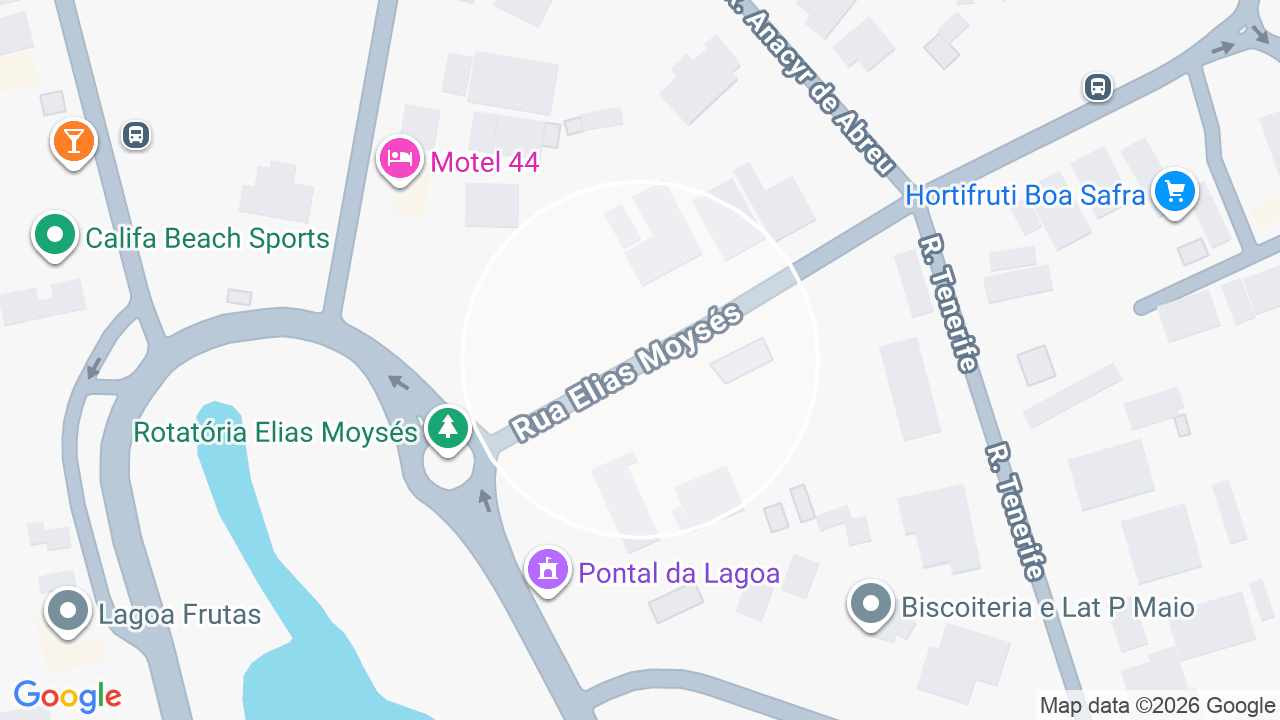Open the Pontal da Lagoa marker

pos(547,571)
